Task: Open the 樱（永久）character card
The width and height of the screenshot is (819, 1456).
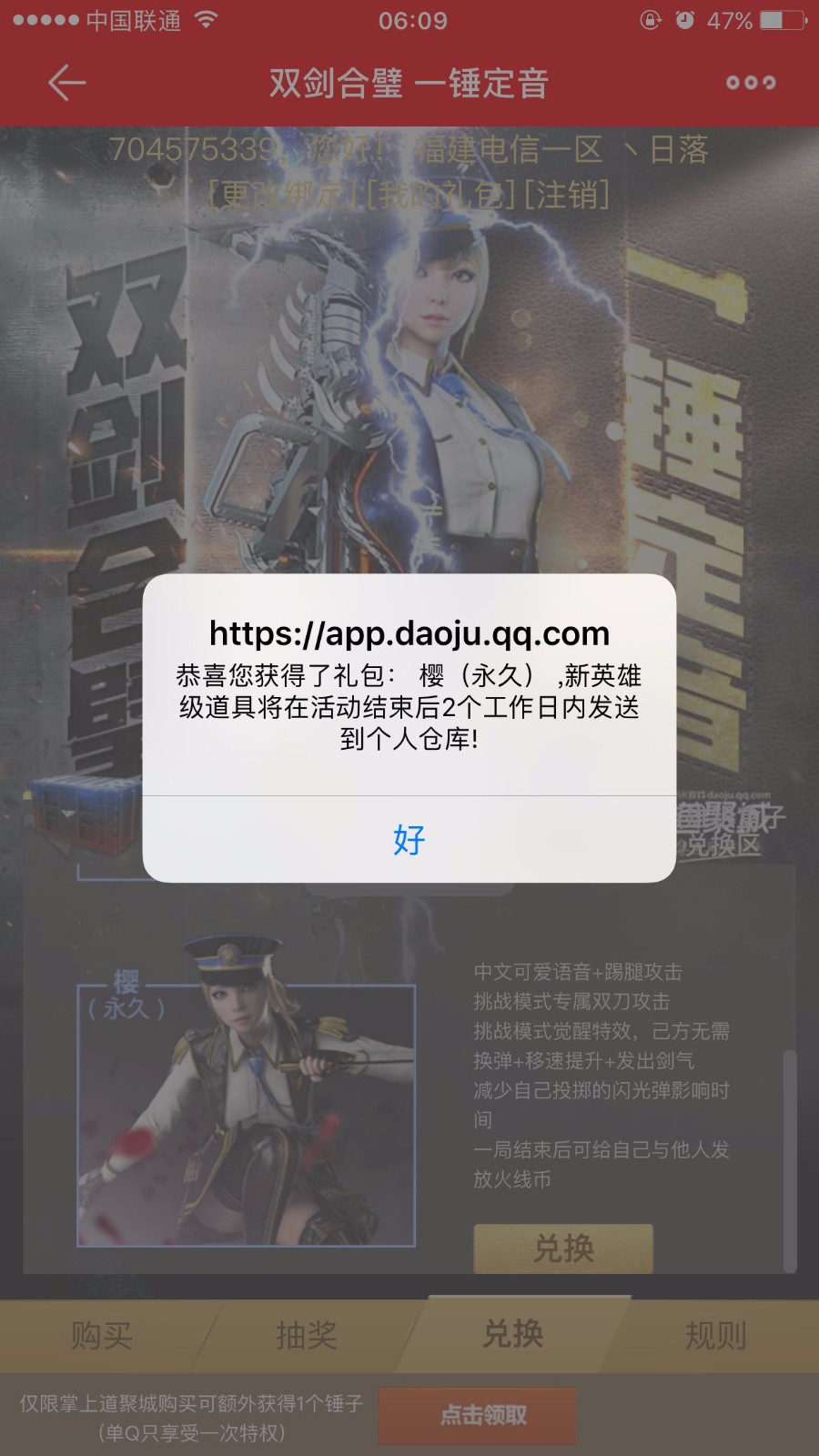Action: pyautogui.click(x=246, y=1114)
